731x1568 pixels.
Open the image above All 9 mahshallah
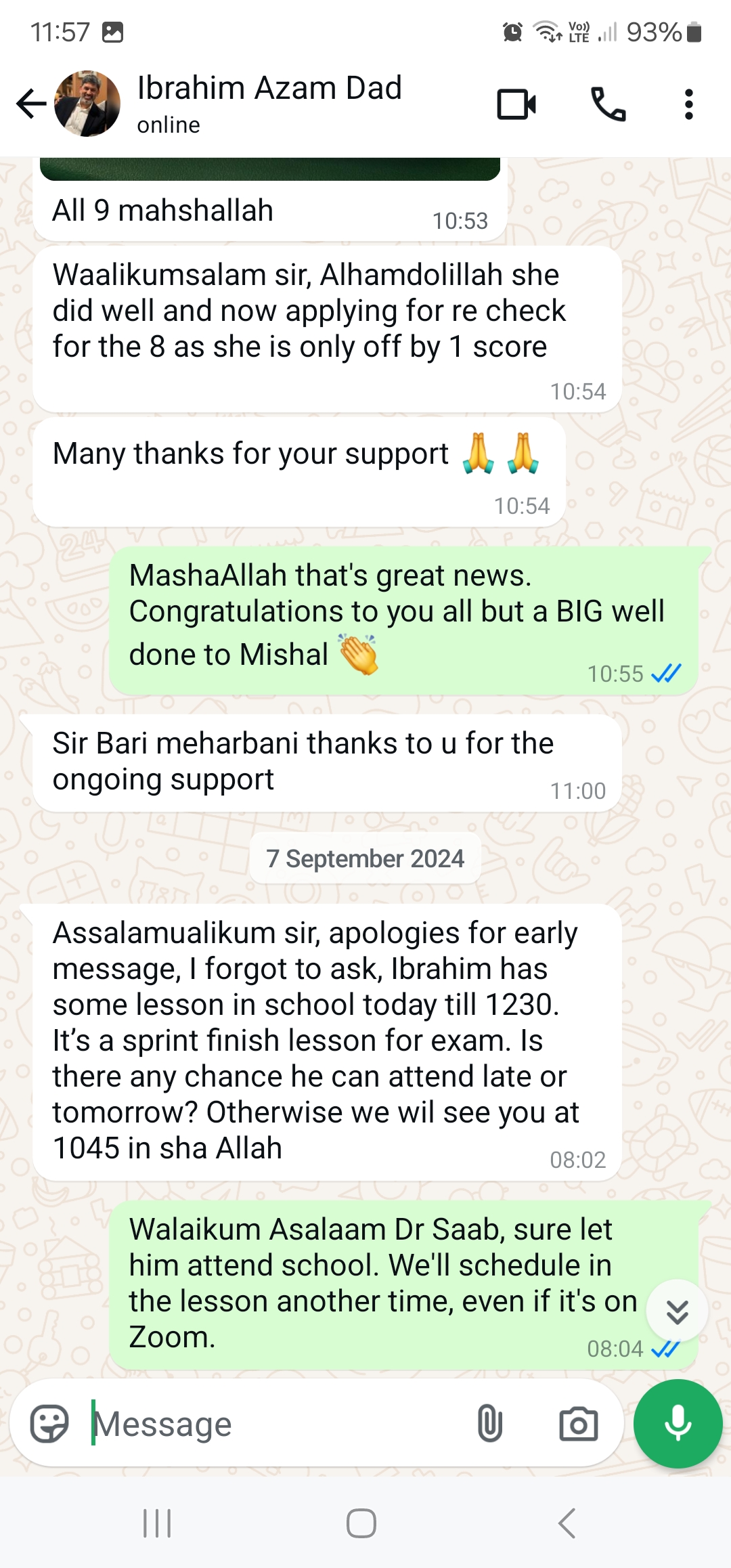coord(270,169)
